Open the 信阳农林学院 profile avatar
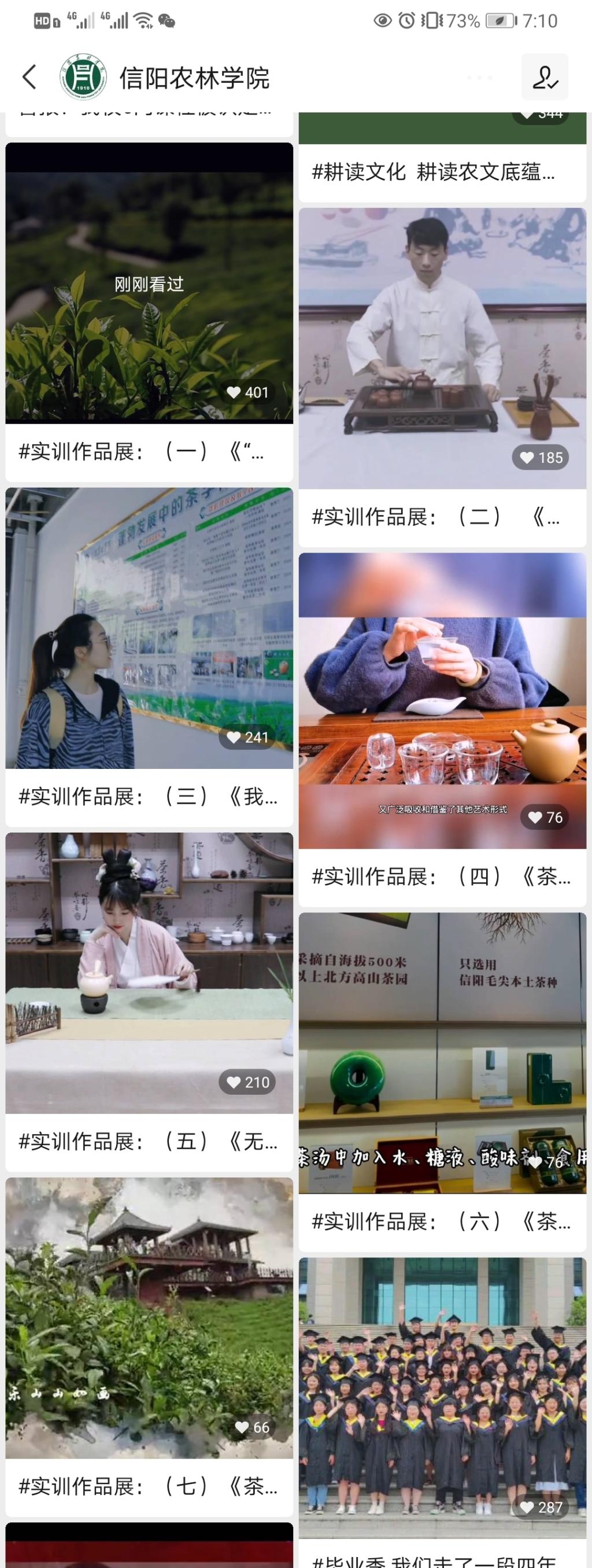592x1568 pixels. tap(83, 78)
